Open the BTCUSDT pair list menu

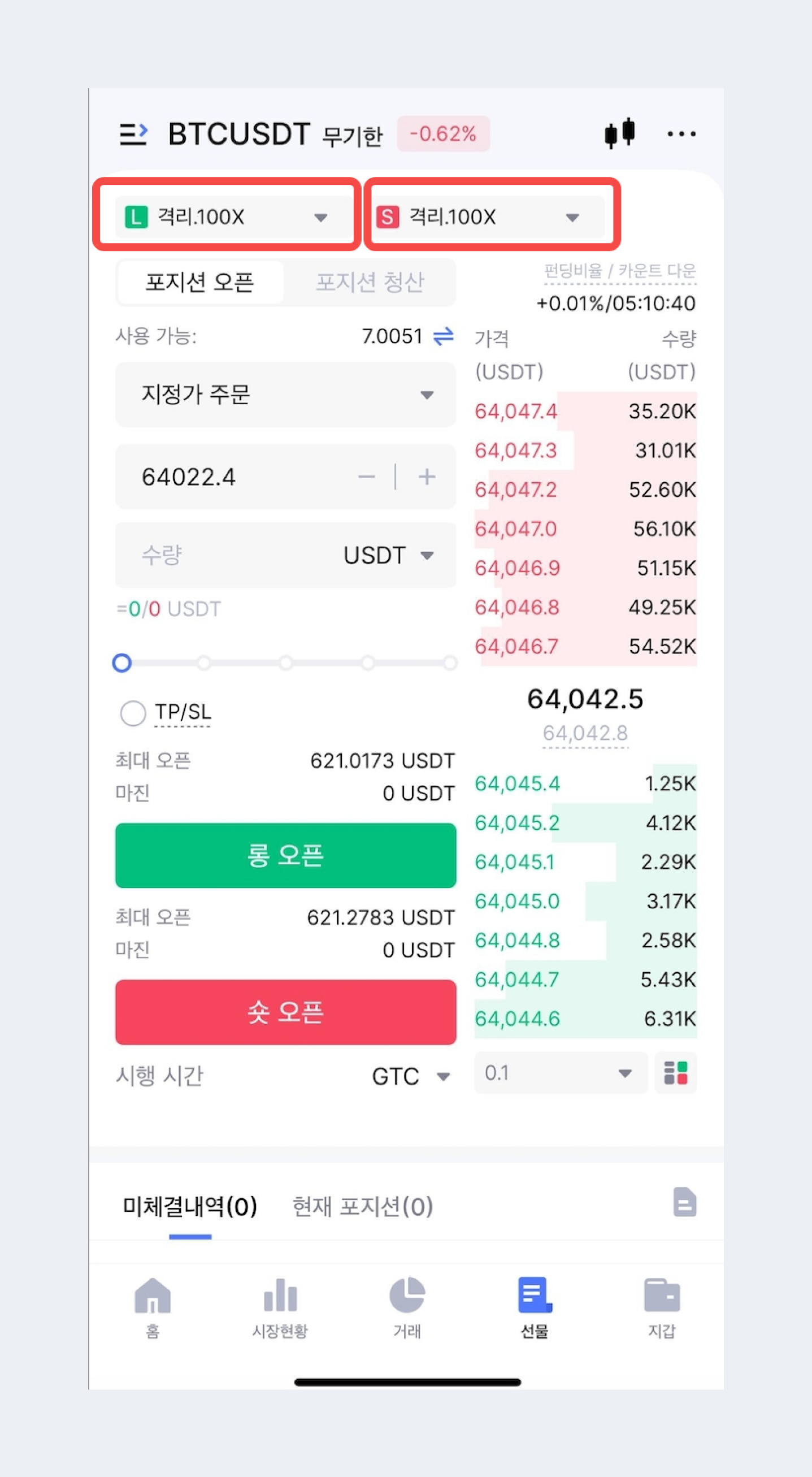click(133, 134)
